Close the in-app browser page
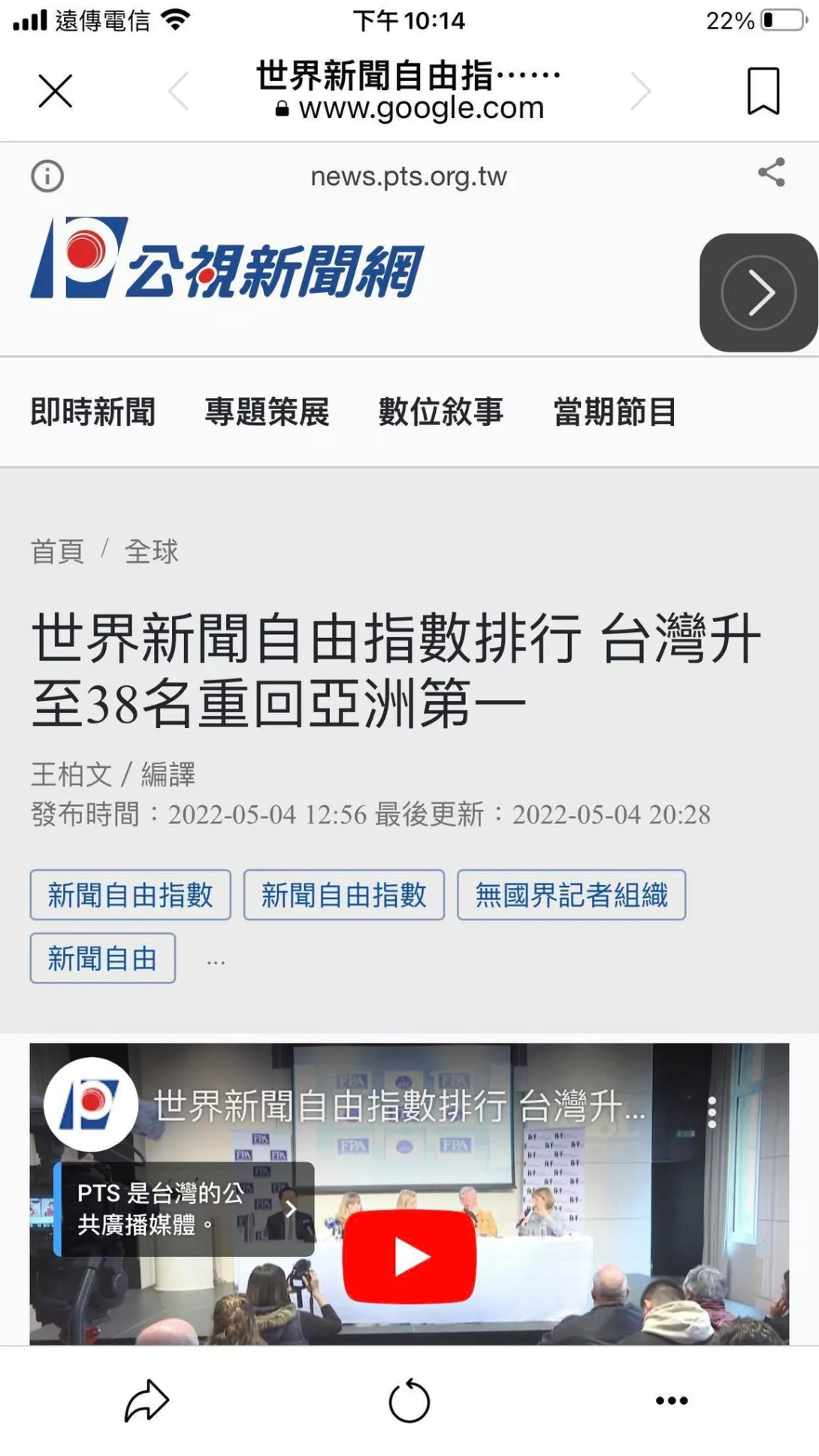The width and height of the screenshot is (819, 1456). point(55,92)
